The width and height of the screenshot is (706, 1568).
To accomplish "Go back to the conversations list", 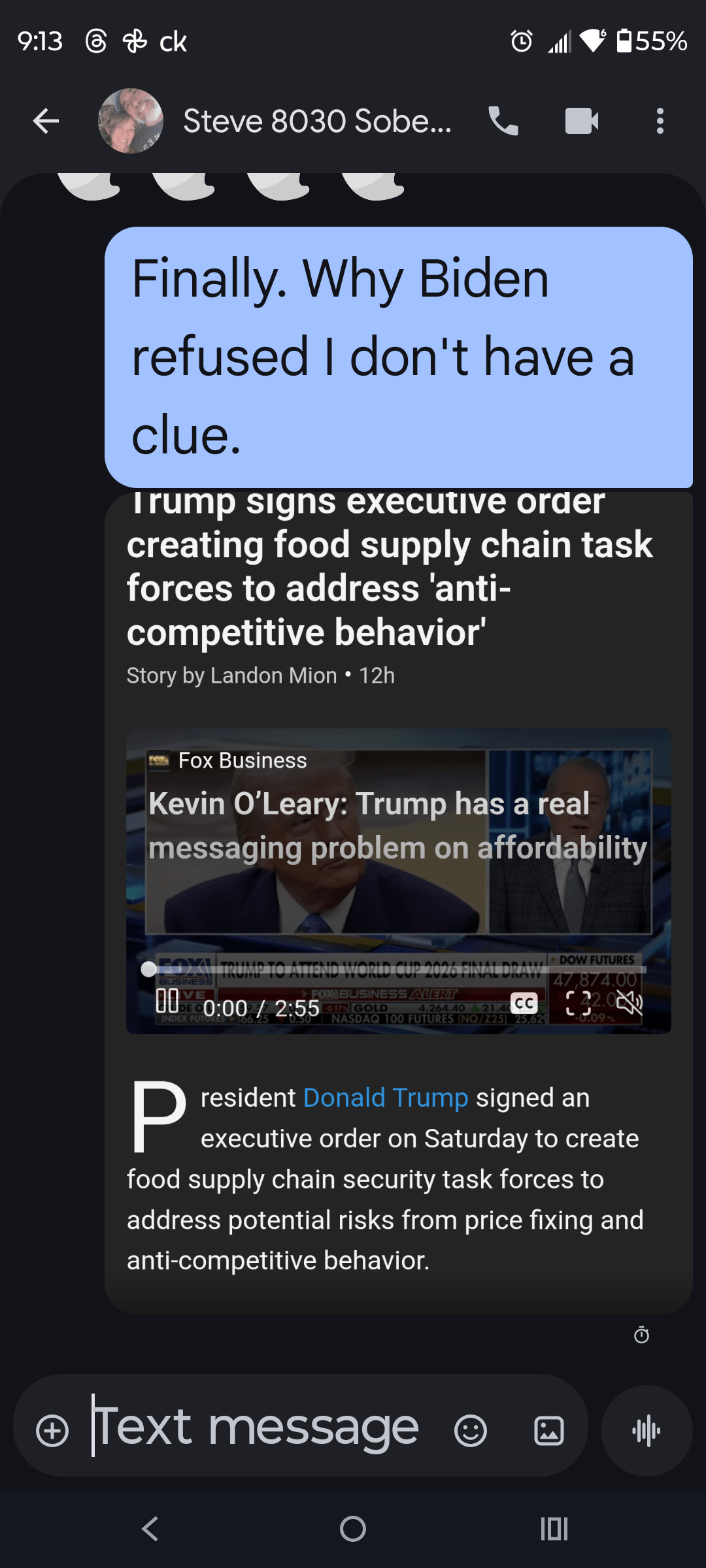I will (46, 122).
